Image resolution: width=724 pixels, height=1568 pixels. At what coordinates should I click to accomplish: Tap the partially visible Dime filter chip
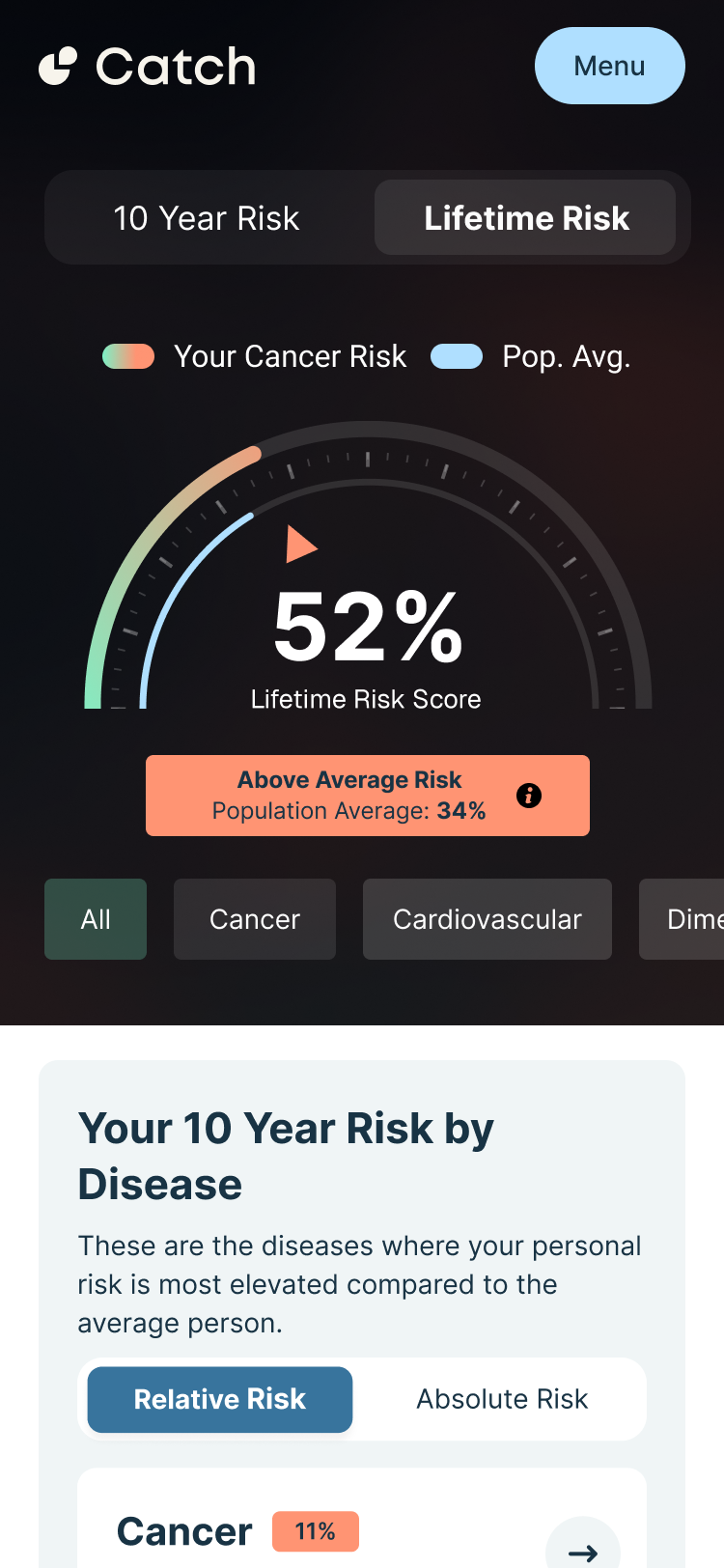pos(693,919)
